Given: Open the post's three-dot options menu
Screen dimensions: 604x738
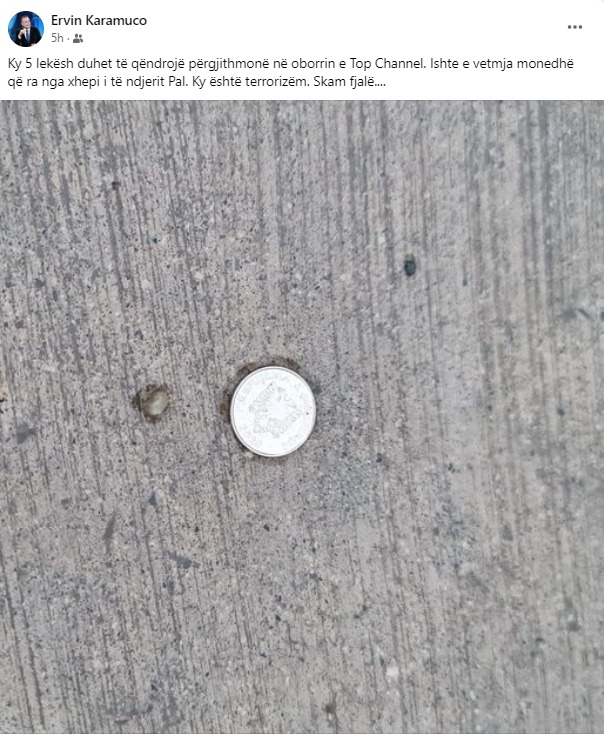Looking at the screenshot, I should (574, 28).
